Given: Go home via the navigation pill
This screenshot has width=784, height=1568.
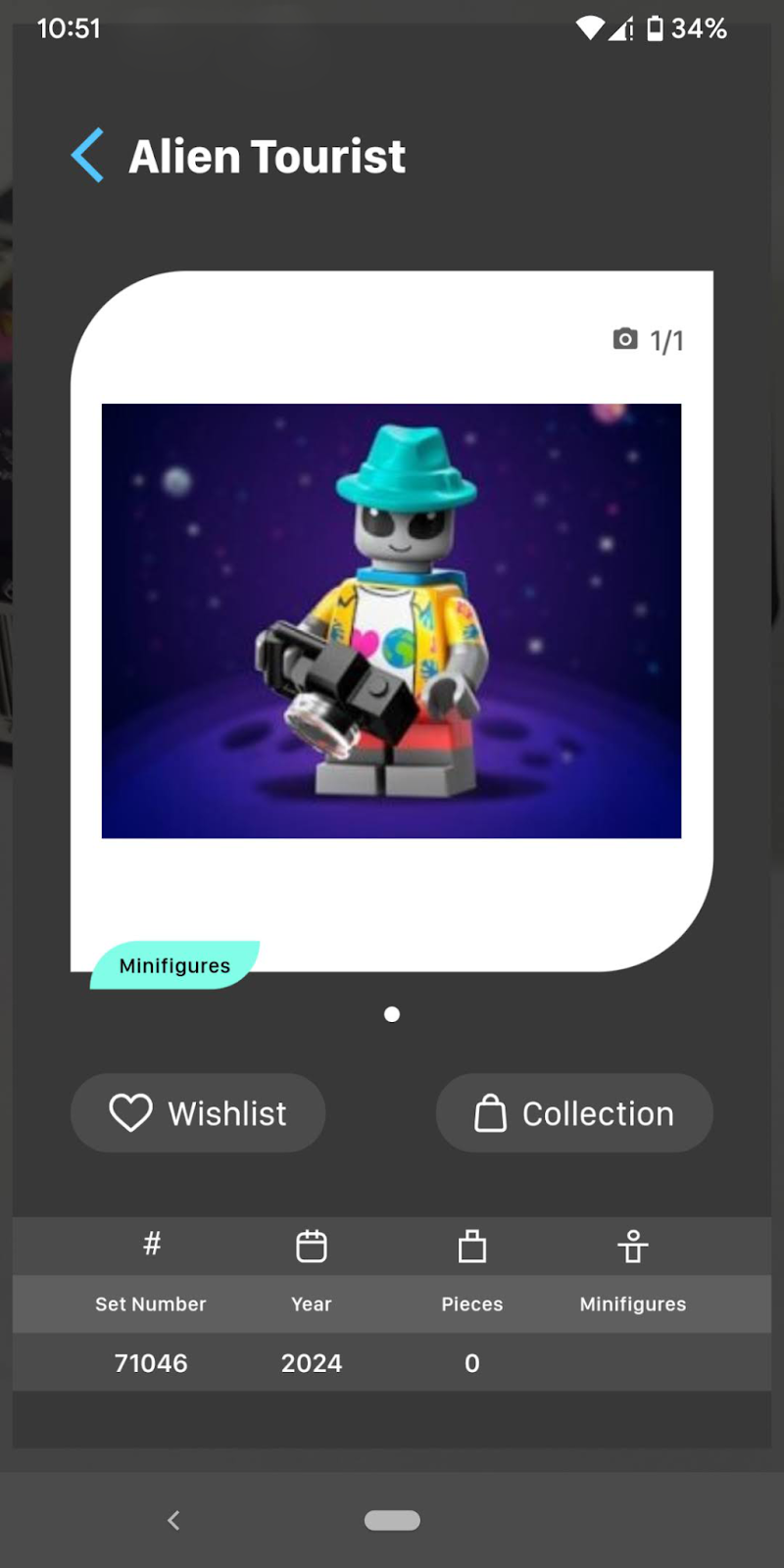Looking at the screenshot, I should pyautogui.click(x=392, y=1520).
